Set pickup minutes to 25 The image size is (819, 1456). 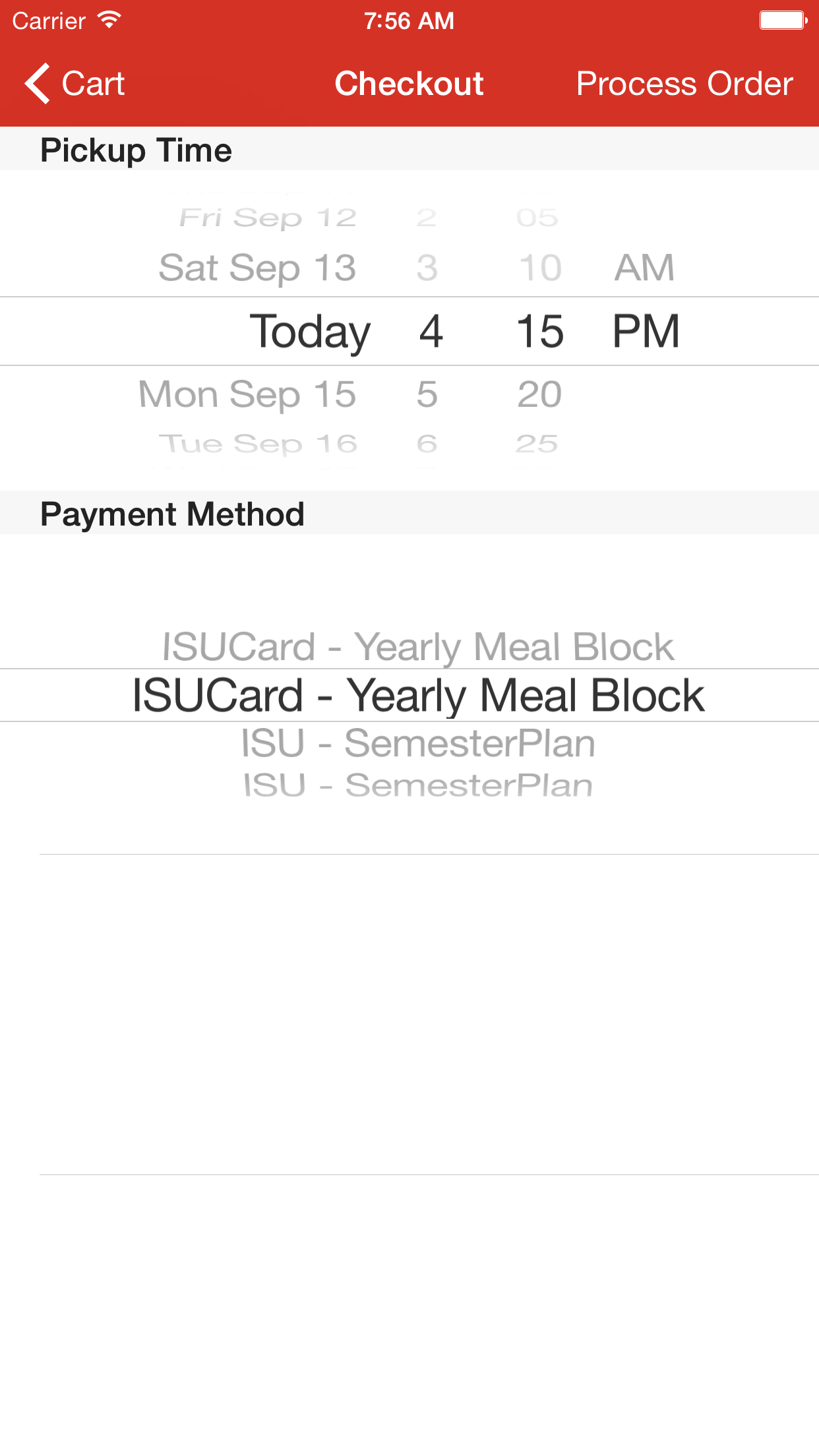(537, 443)
